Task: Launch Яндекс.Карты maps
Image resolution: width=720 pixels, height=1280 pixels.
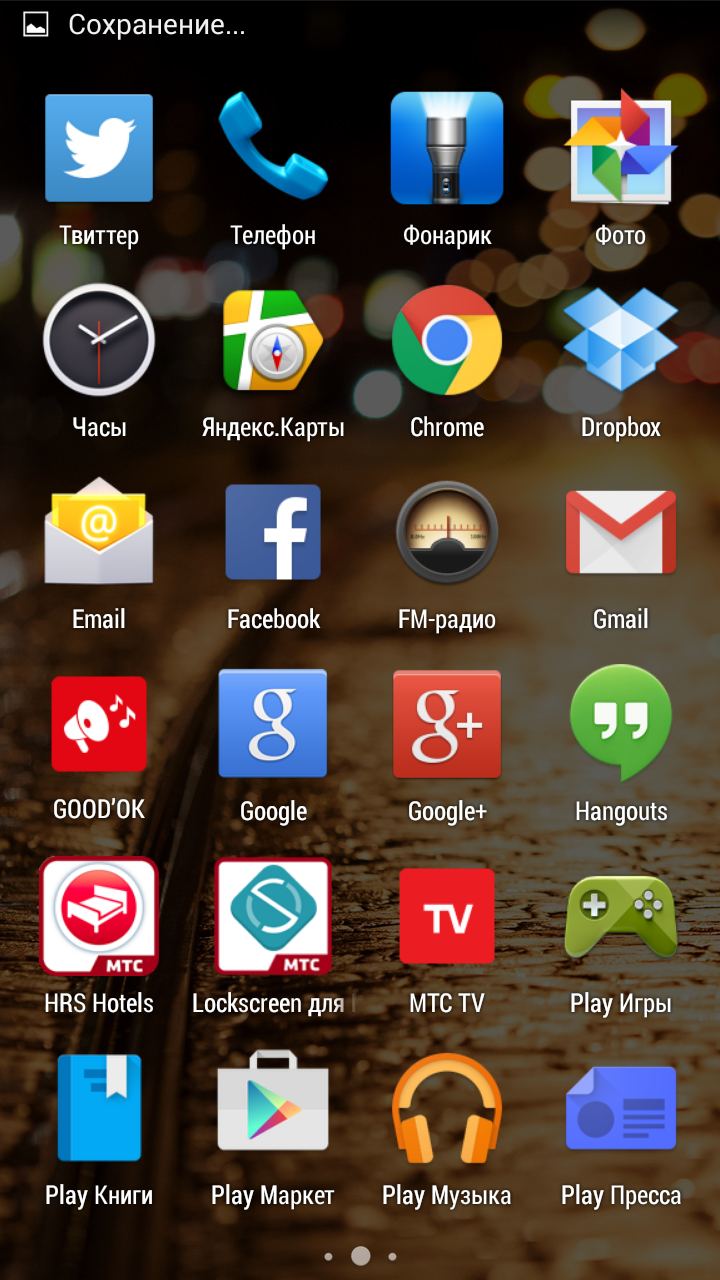Action: coord(273,340)
